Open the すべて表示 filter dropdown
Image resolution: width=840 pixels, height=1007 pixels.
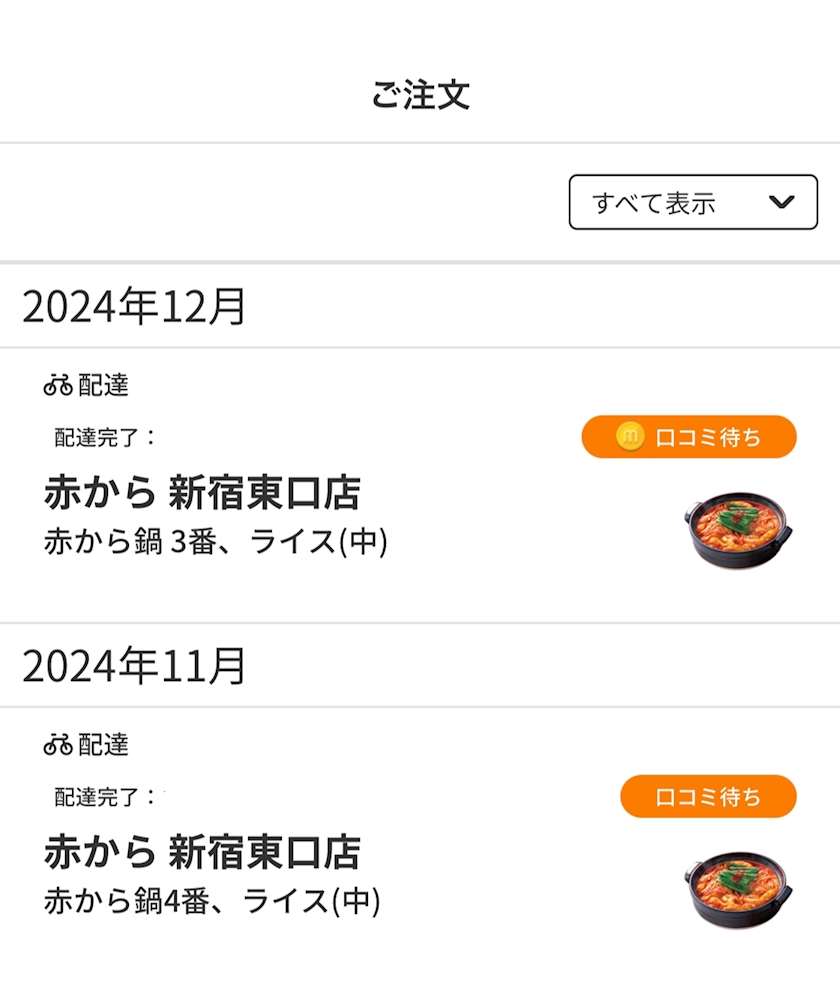[x=693, y=202]
